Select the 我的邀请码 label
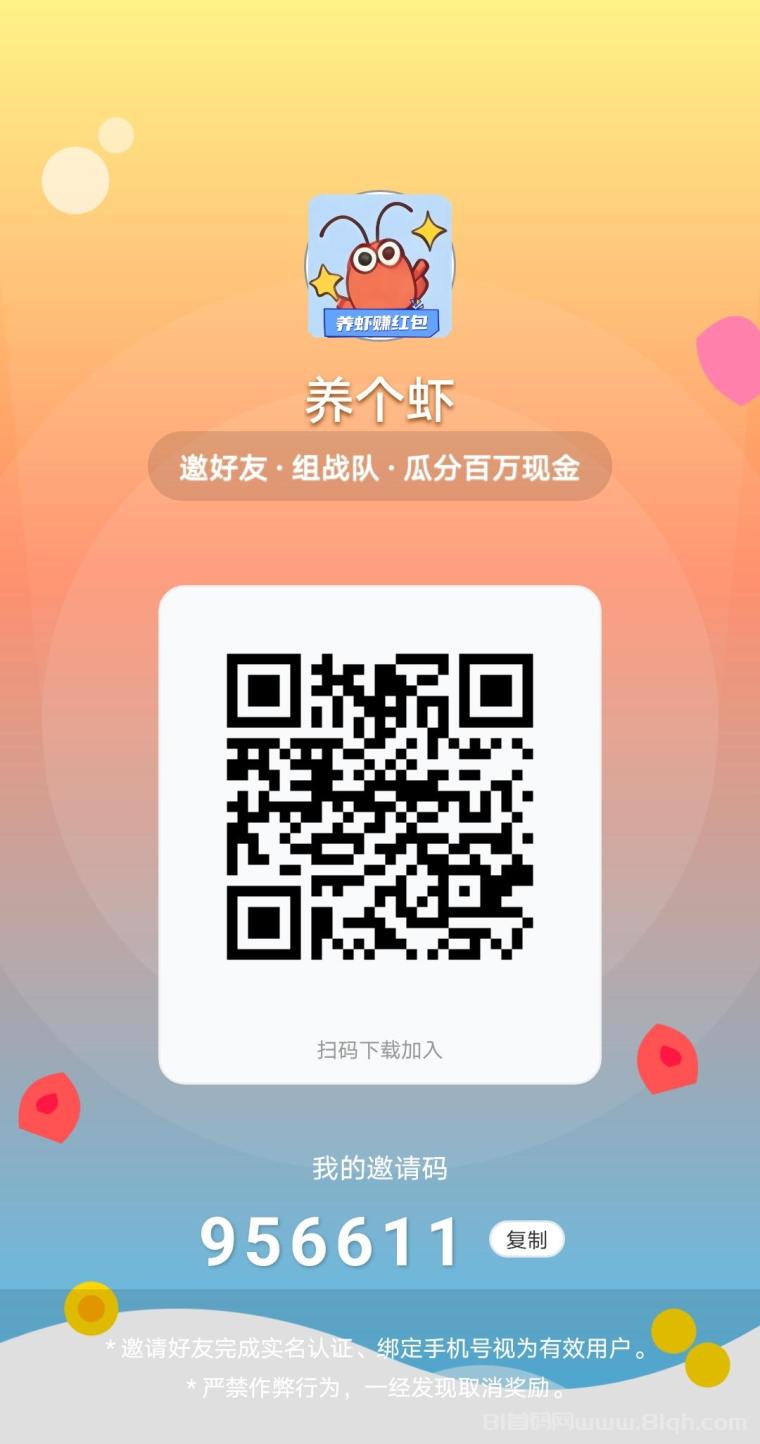The image size is (760, 1444). (x=379, y=1168)
